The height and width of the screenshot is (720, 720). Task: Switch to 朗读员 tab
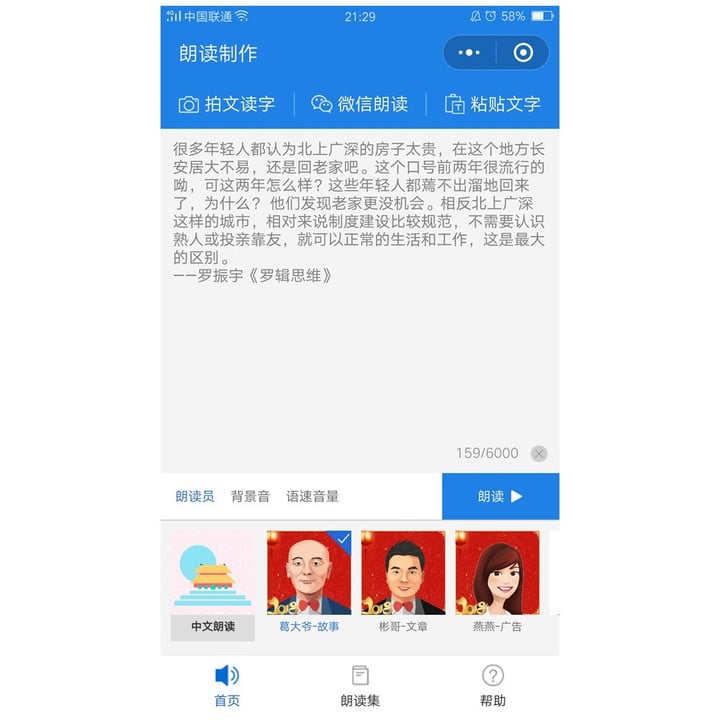tap(195, 496)
